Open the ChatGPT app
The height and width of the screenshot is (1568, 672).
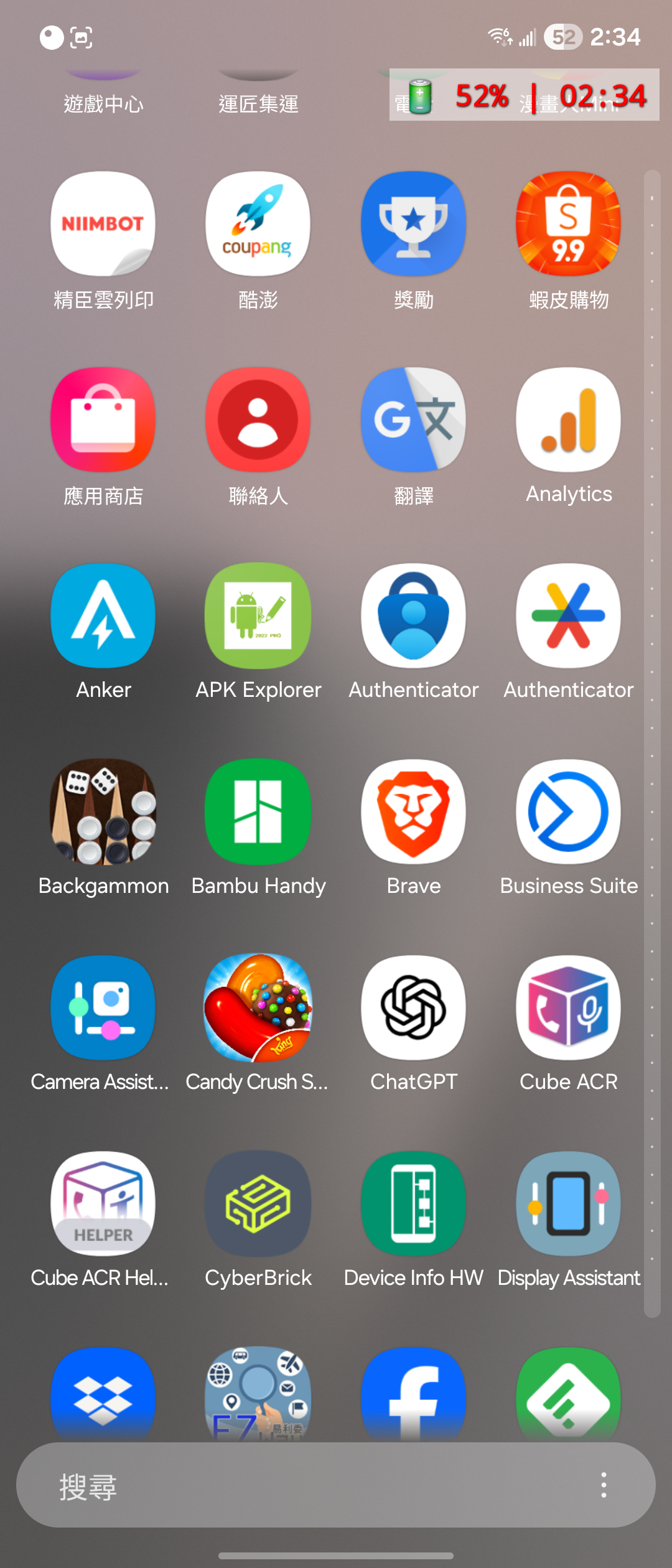[413, 1008]
